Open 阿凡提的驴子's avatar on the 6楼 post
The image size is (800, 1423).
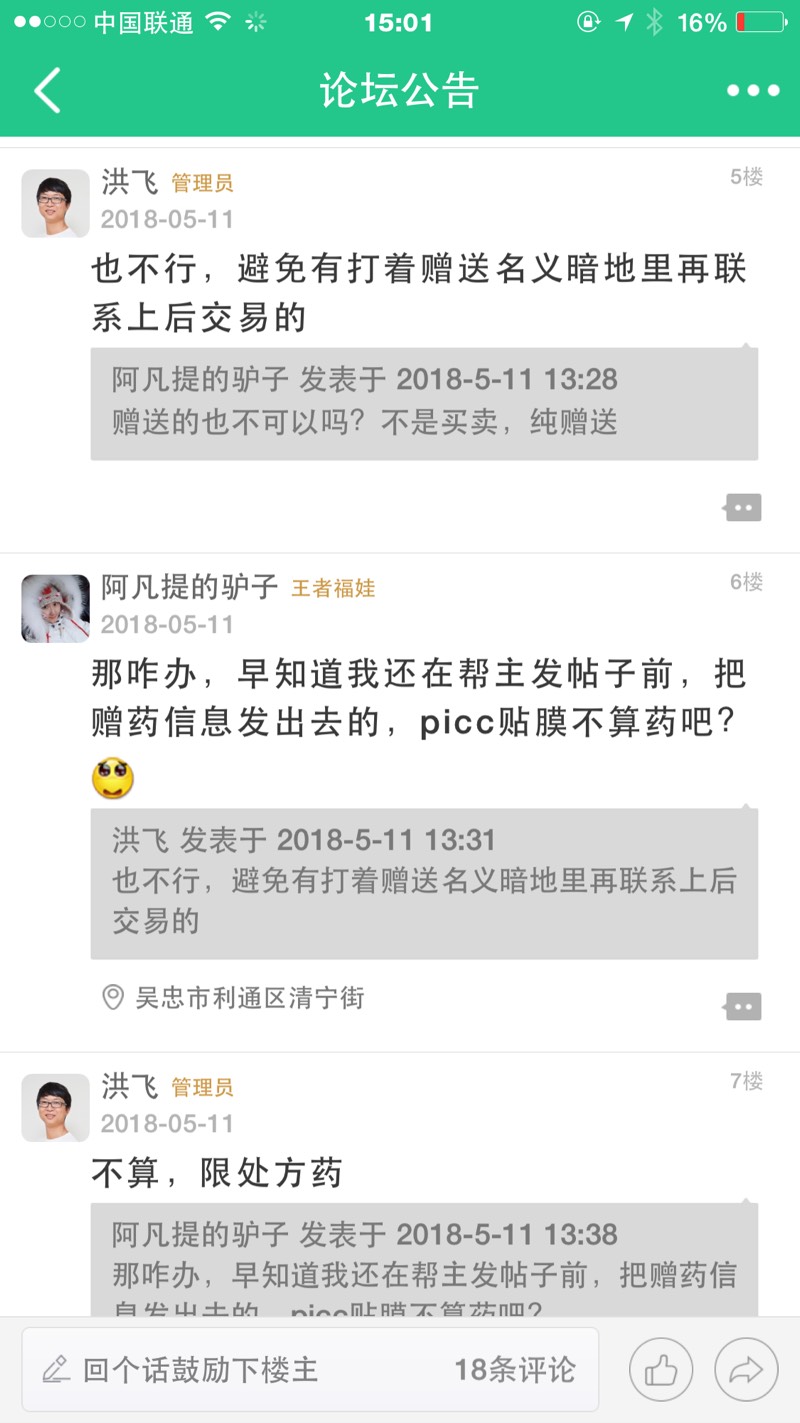(55, 608)
